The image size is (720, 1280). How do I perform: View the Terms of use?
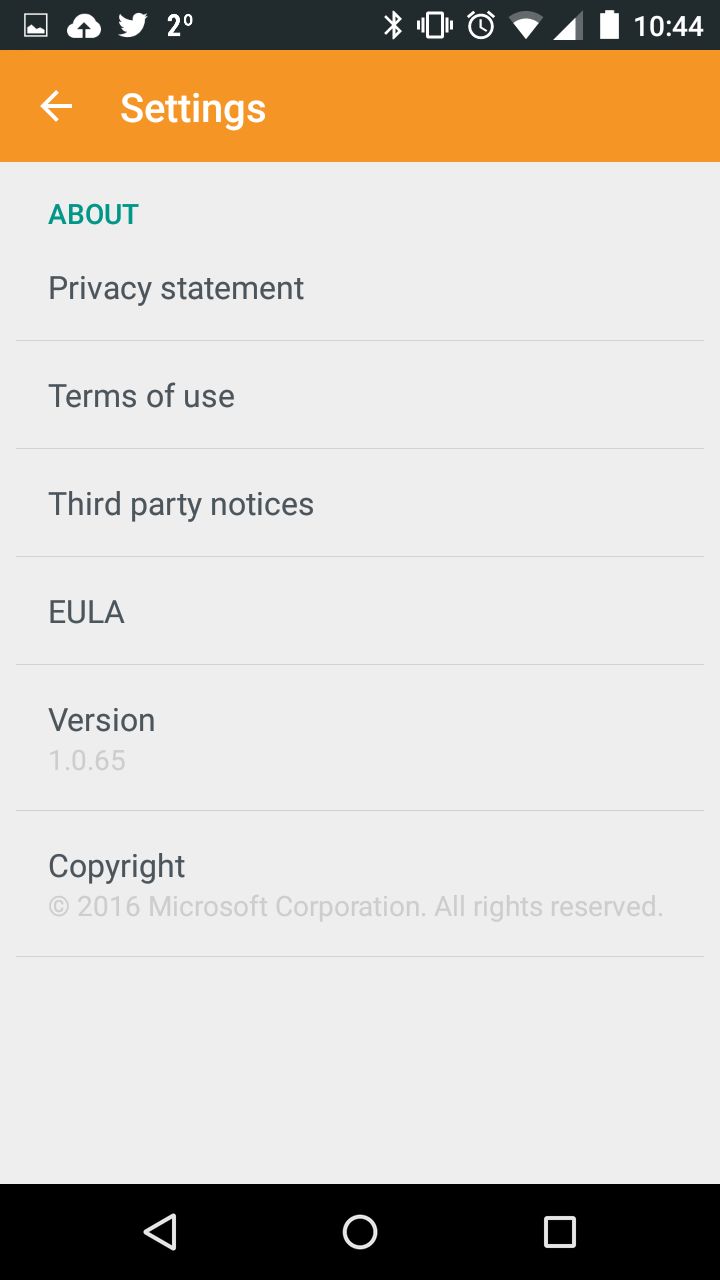pyautogui.click(x=360, y=396)
